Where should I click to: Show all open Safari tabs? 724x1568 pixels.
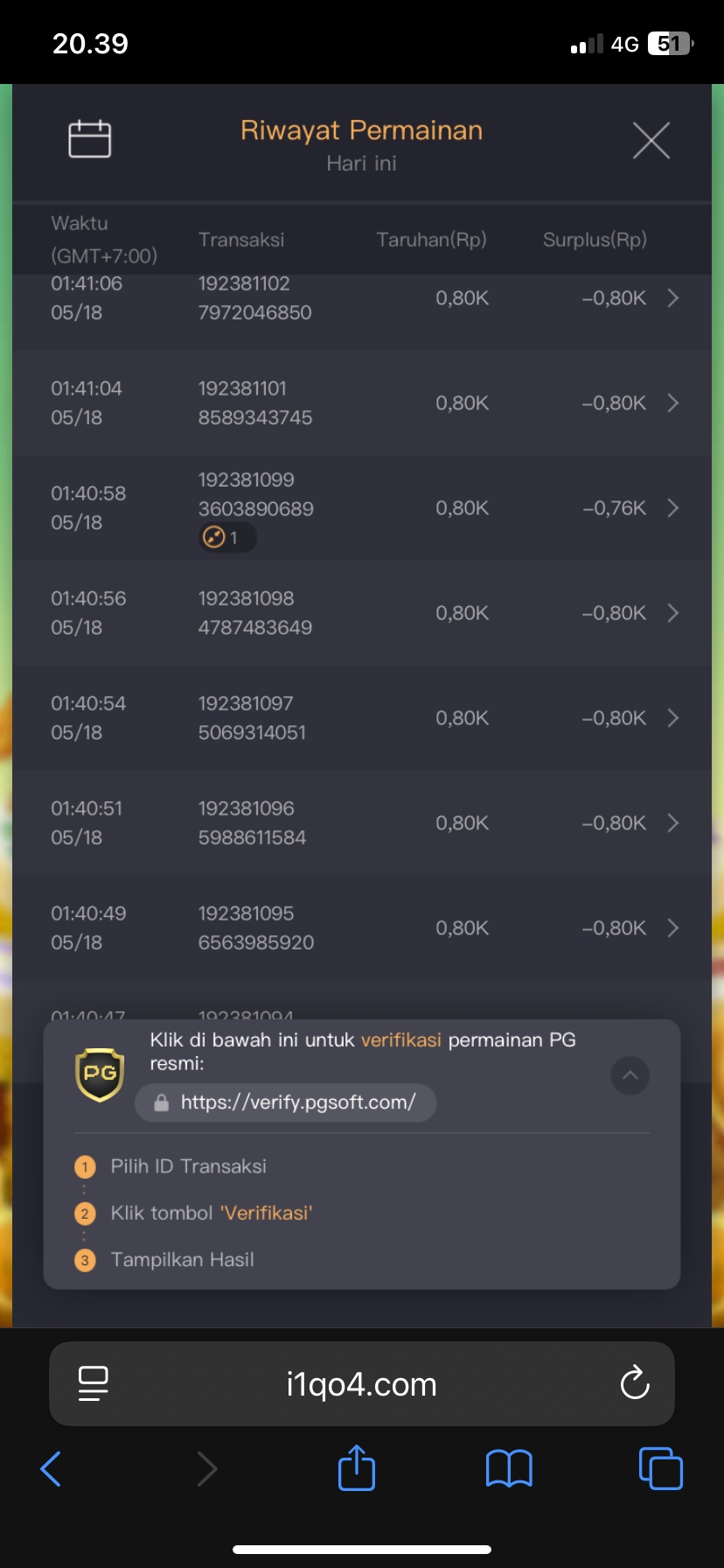point(660,1468)
